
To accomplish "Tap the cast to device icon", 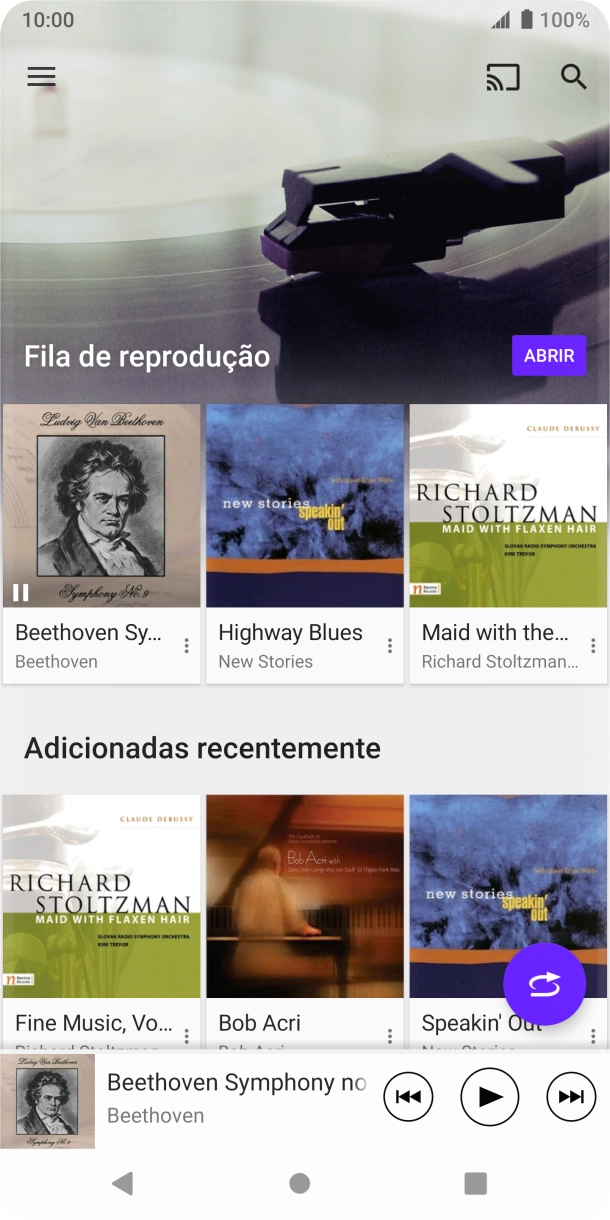I will point(503,77).
